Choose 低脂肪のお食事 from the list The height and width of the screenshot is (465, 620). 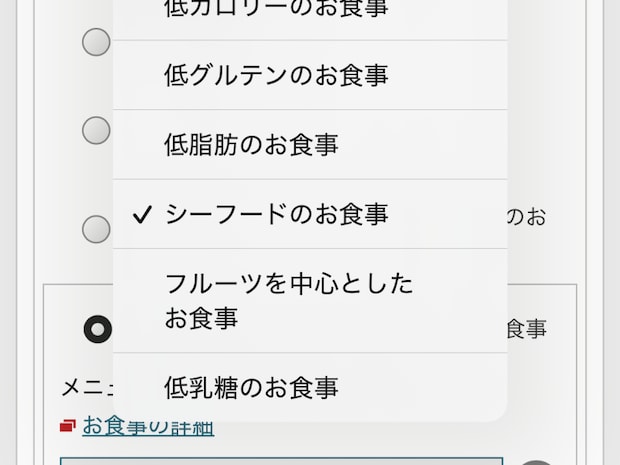[252, 145]
